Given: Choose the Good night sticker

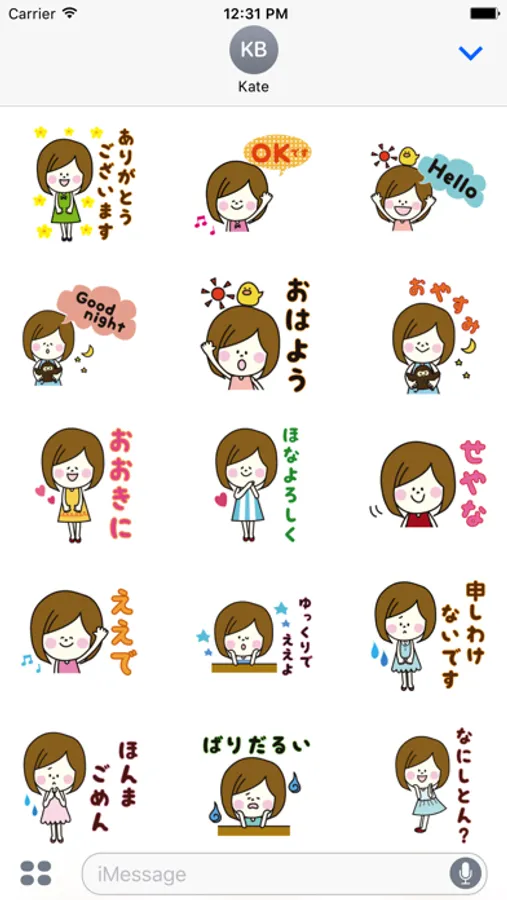Looking at the screenshot, I should [x=80, y=335].
